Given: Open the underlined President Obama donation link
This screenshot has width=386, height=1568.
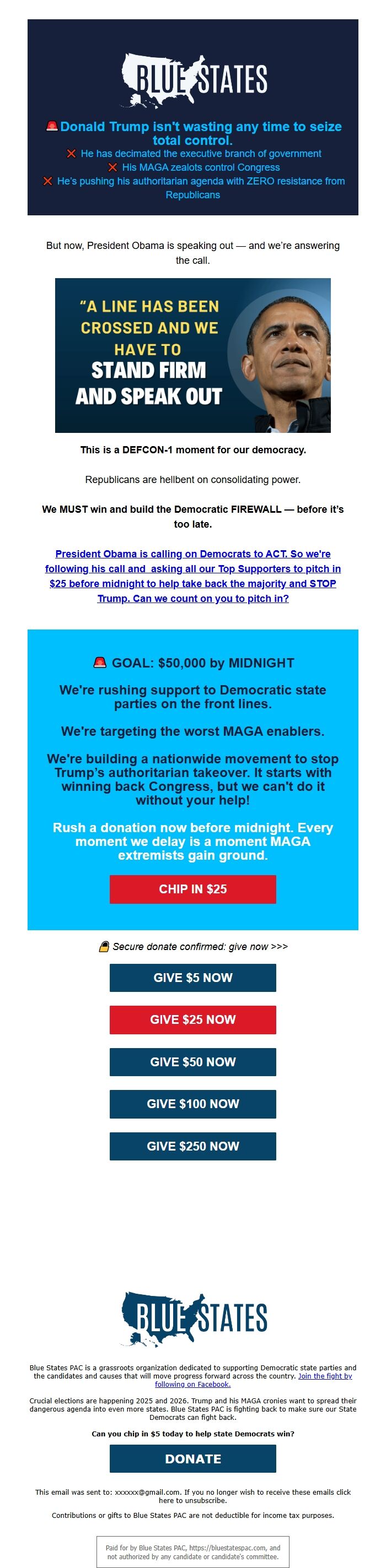Looking at the screenshot, I should (192, 575).
